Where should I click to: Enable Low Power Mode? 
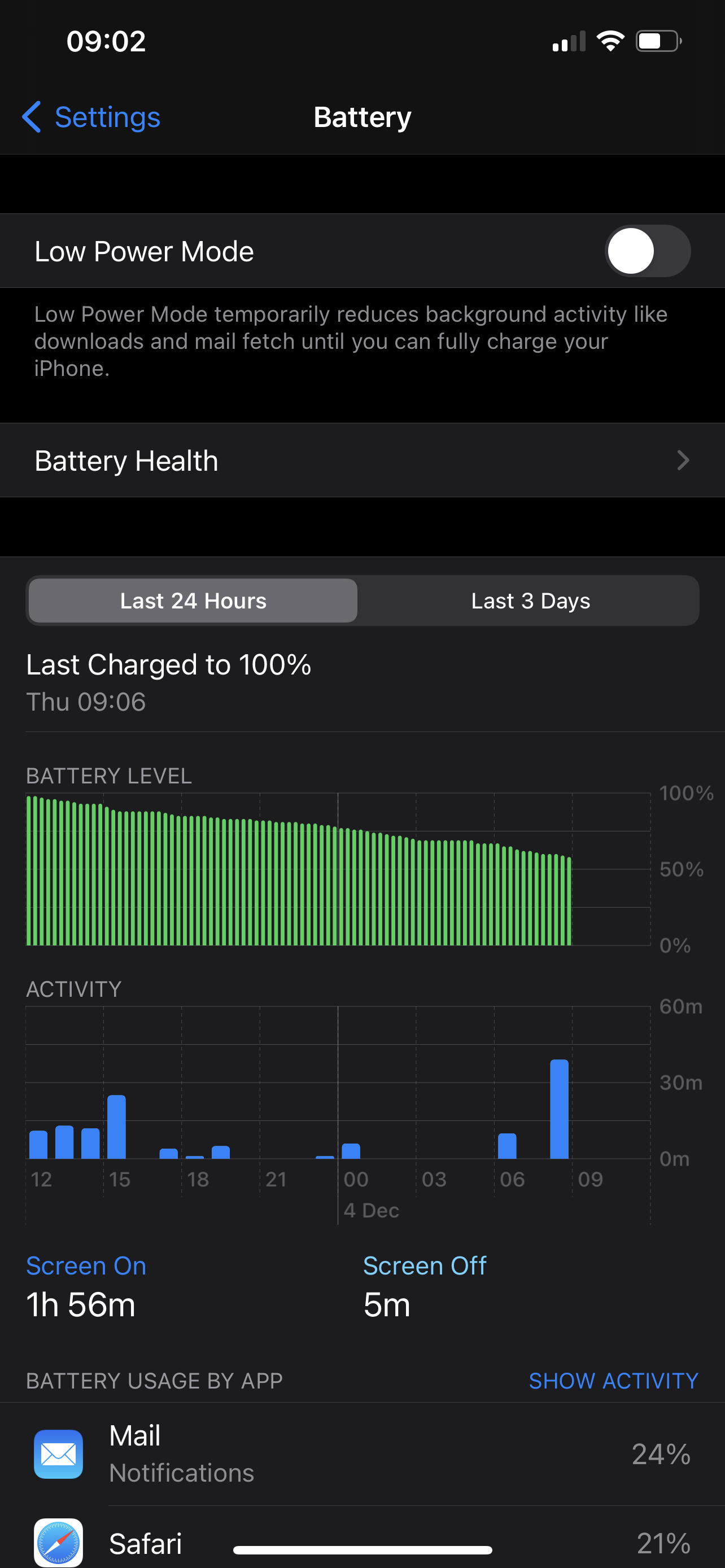click(x=647, y=251)
